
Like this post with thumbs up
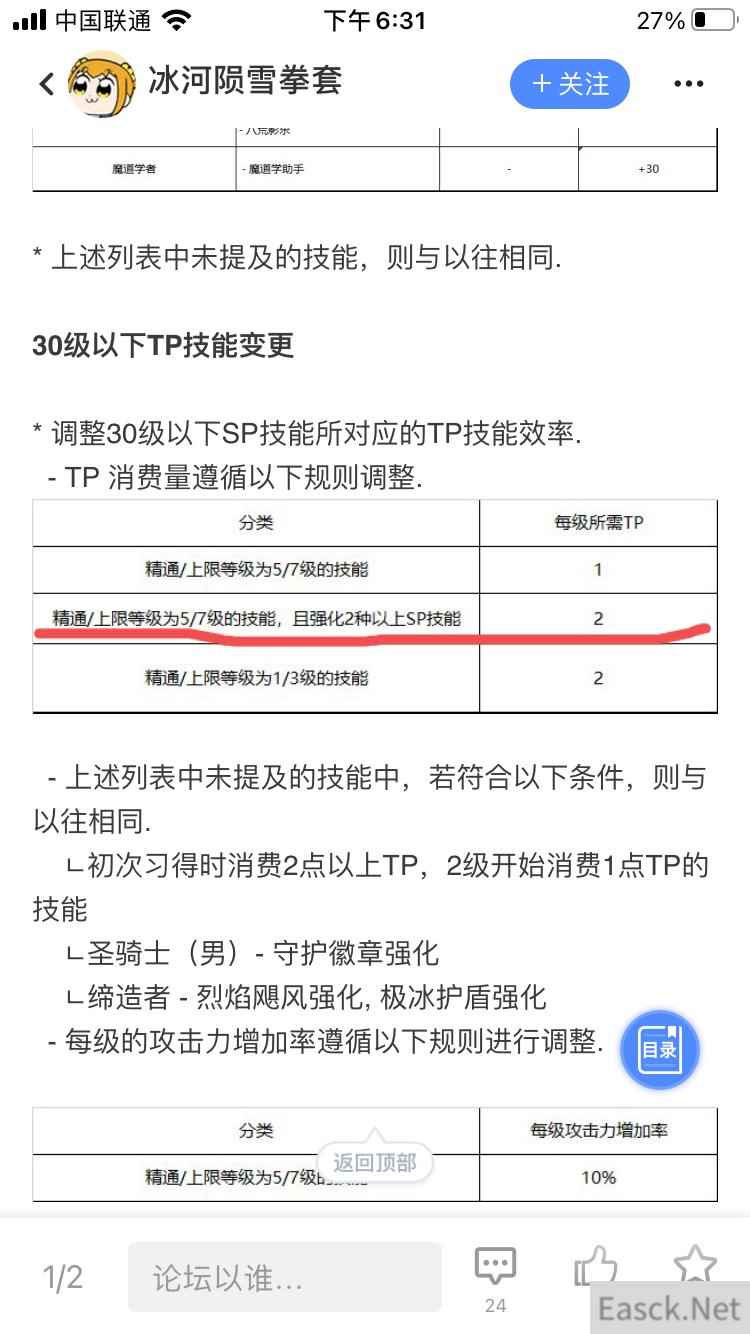pyautogui.click(x=596, y=1268)
